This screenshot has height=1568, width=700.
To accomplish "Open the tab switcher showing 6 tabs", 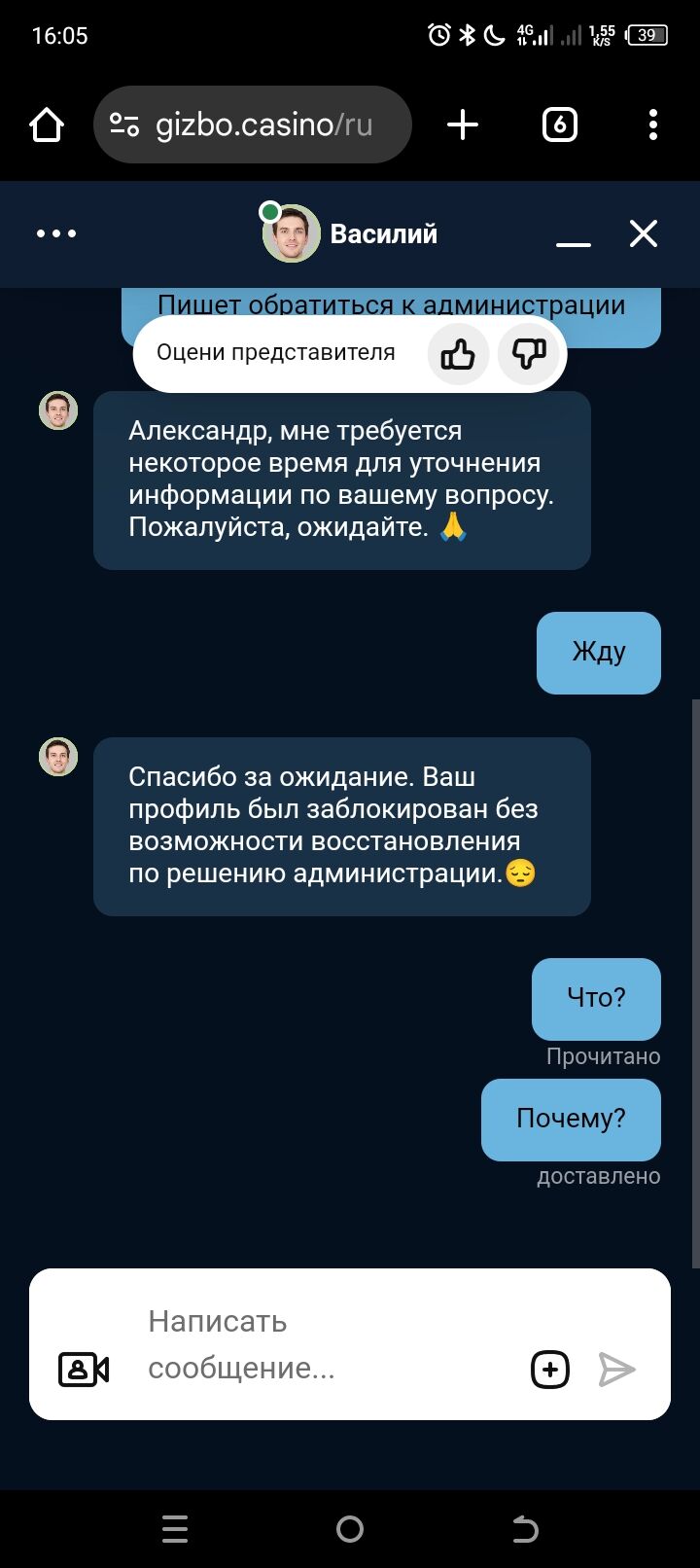I will pos(559,125).
